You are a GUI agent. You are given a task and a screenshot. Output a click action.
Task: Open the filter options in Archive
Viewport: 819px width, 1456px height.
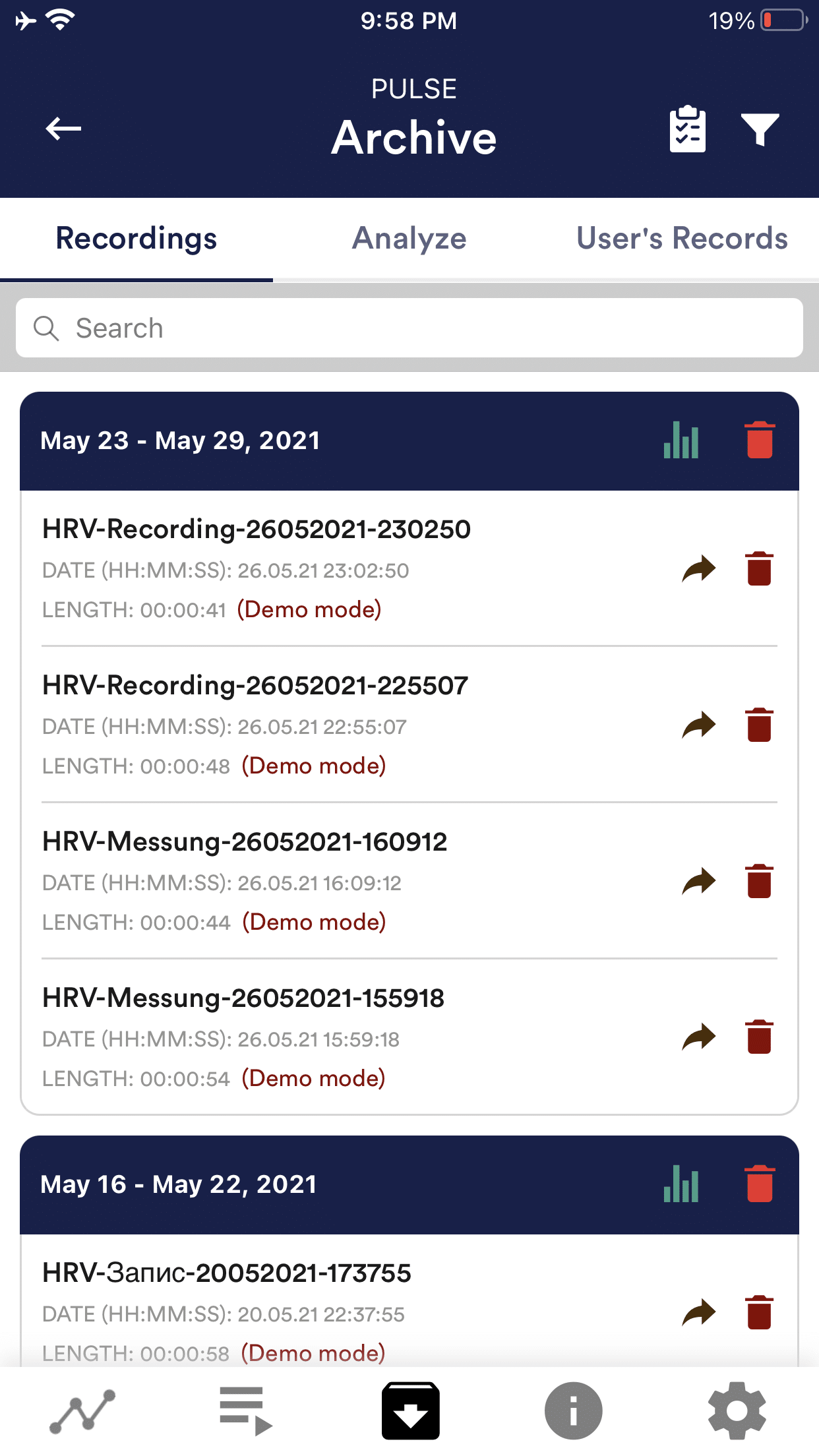pyautogui.click(x=760, y=131)
